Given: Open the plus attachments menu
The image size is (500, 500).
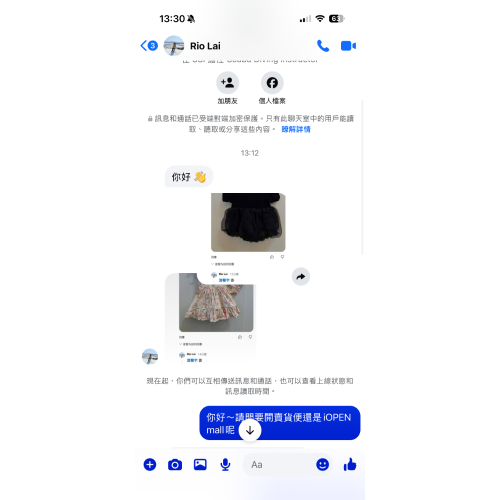Looking at the screenshot, I should click(x=150, y=464).
